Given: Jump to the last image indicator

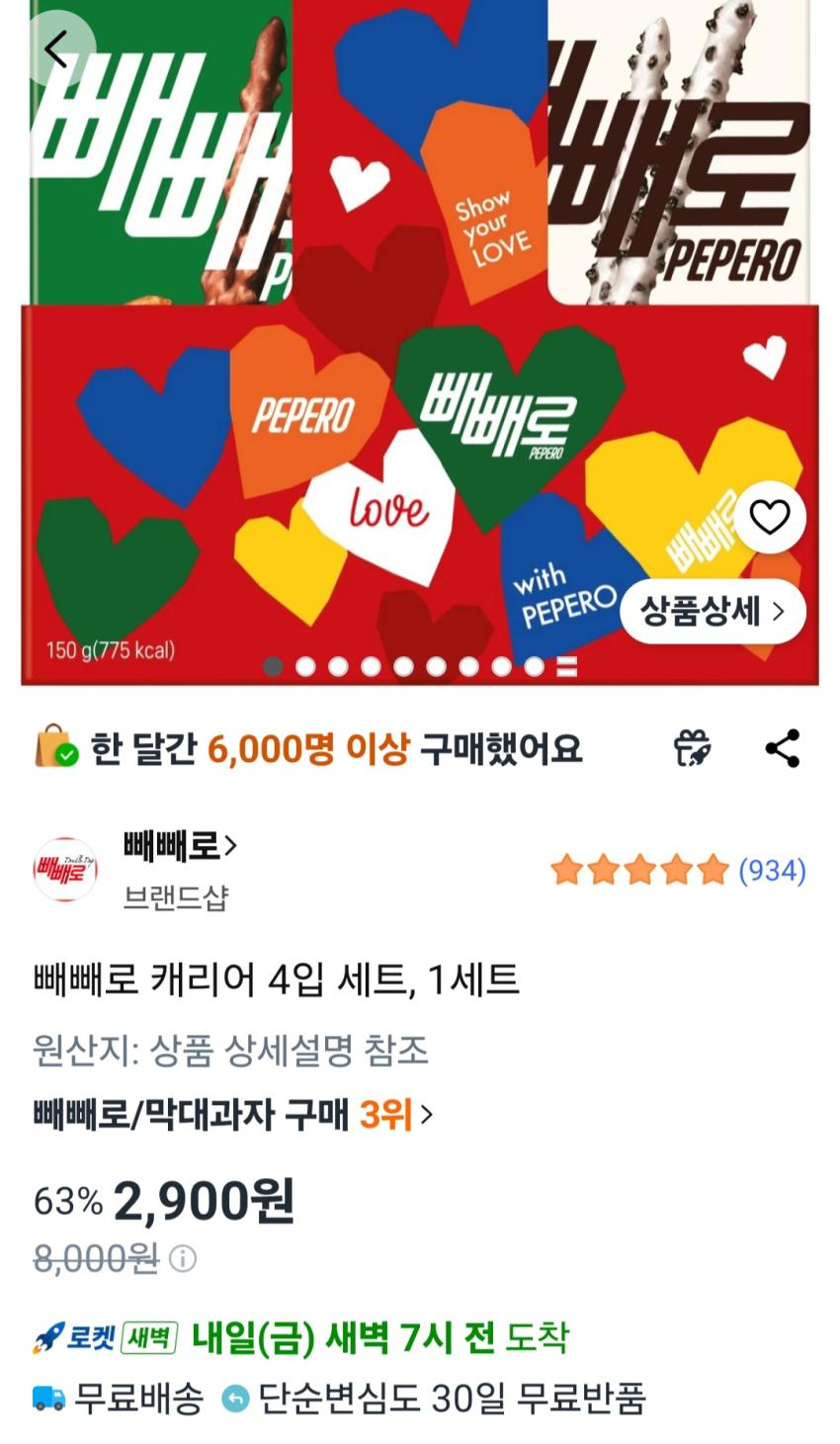Looking at the screenshot, I should point(566,667).
